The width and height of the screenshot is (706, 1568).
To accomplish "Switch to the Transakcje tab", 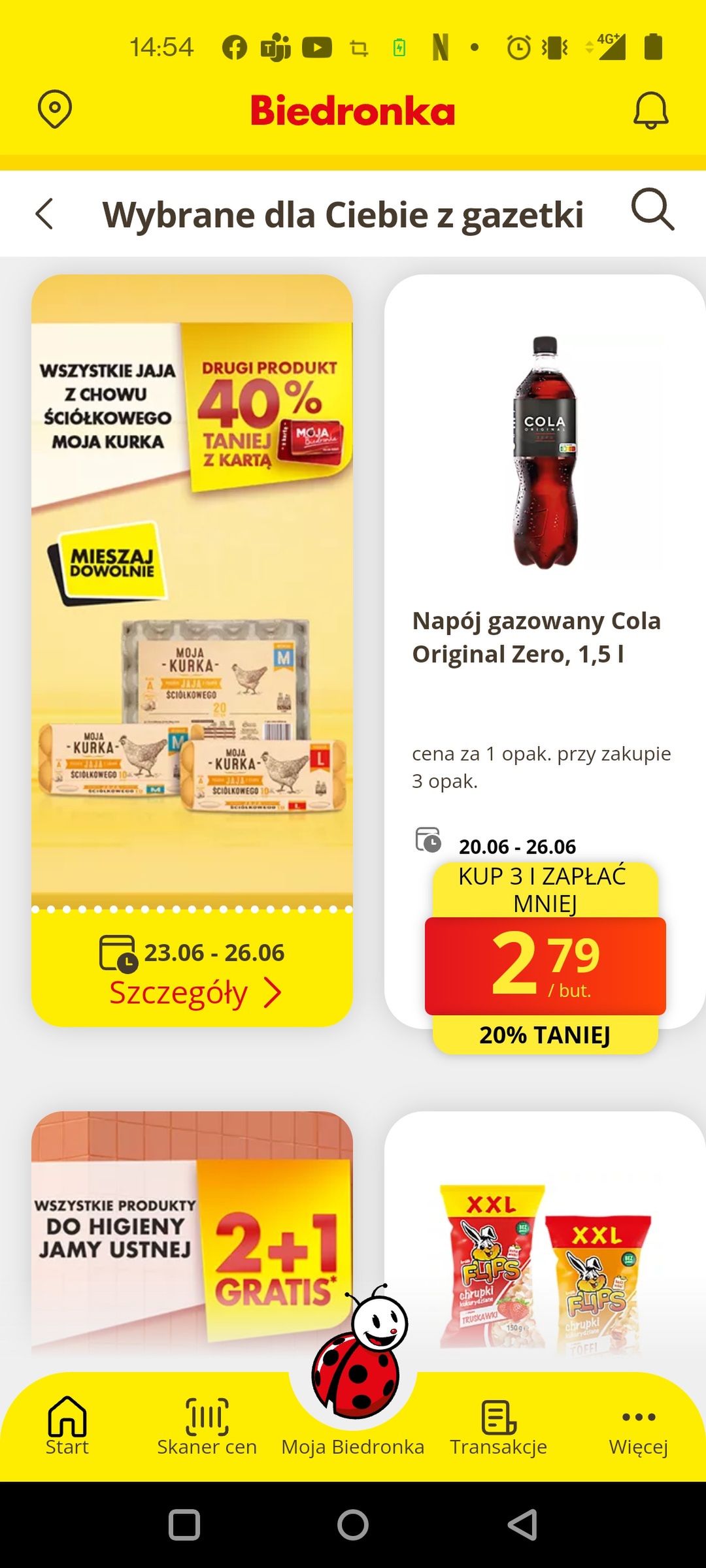I will click(x=497, y=1424).
